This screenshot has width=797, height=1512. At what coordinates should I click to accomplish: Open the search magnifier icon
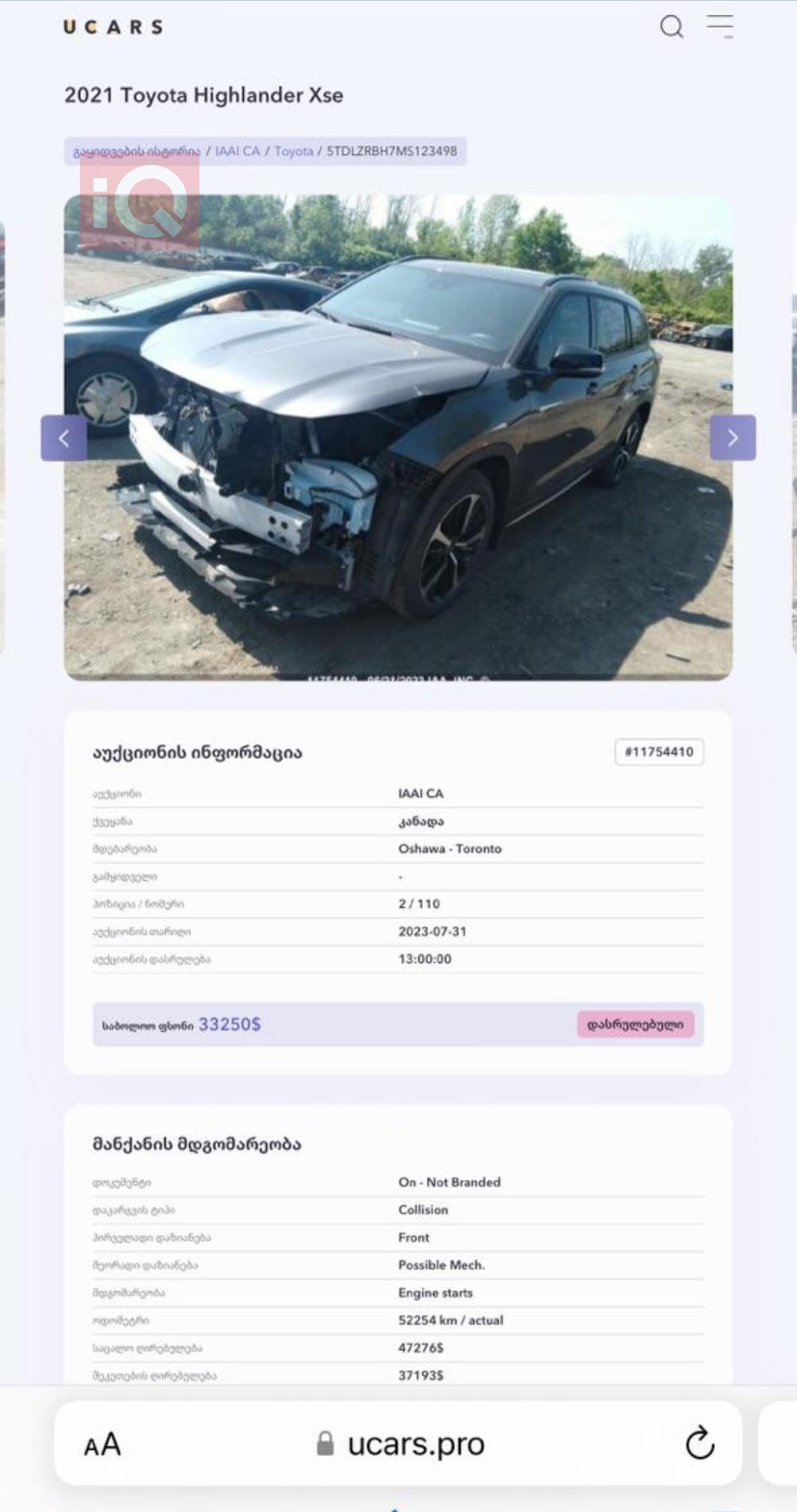click(x=672, y=27)
